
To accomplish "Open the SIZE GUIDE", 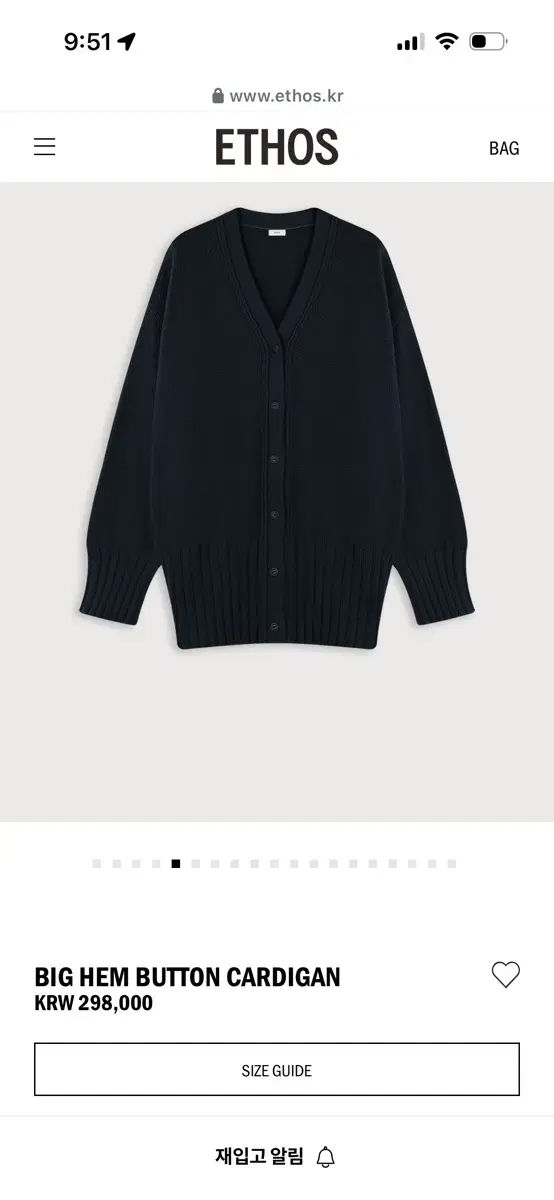I will coord(277,1070).
